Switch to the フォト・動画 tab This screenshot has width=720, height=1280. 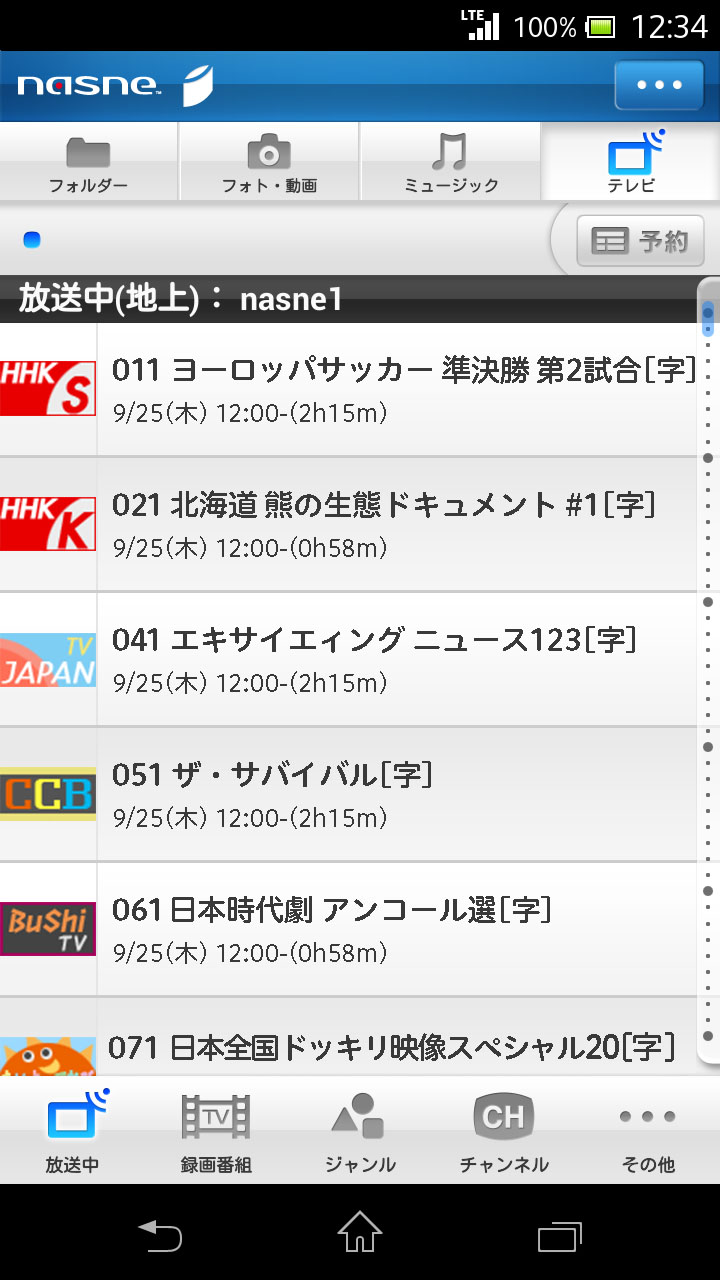269,163
